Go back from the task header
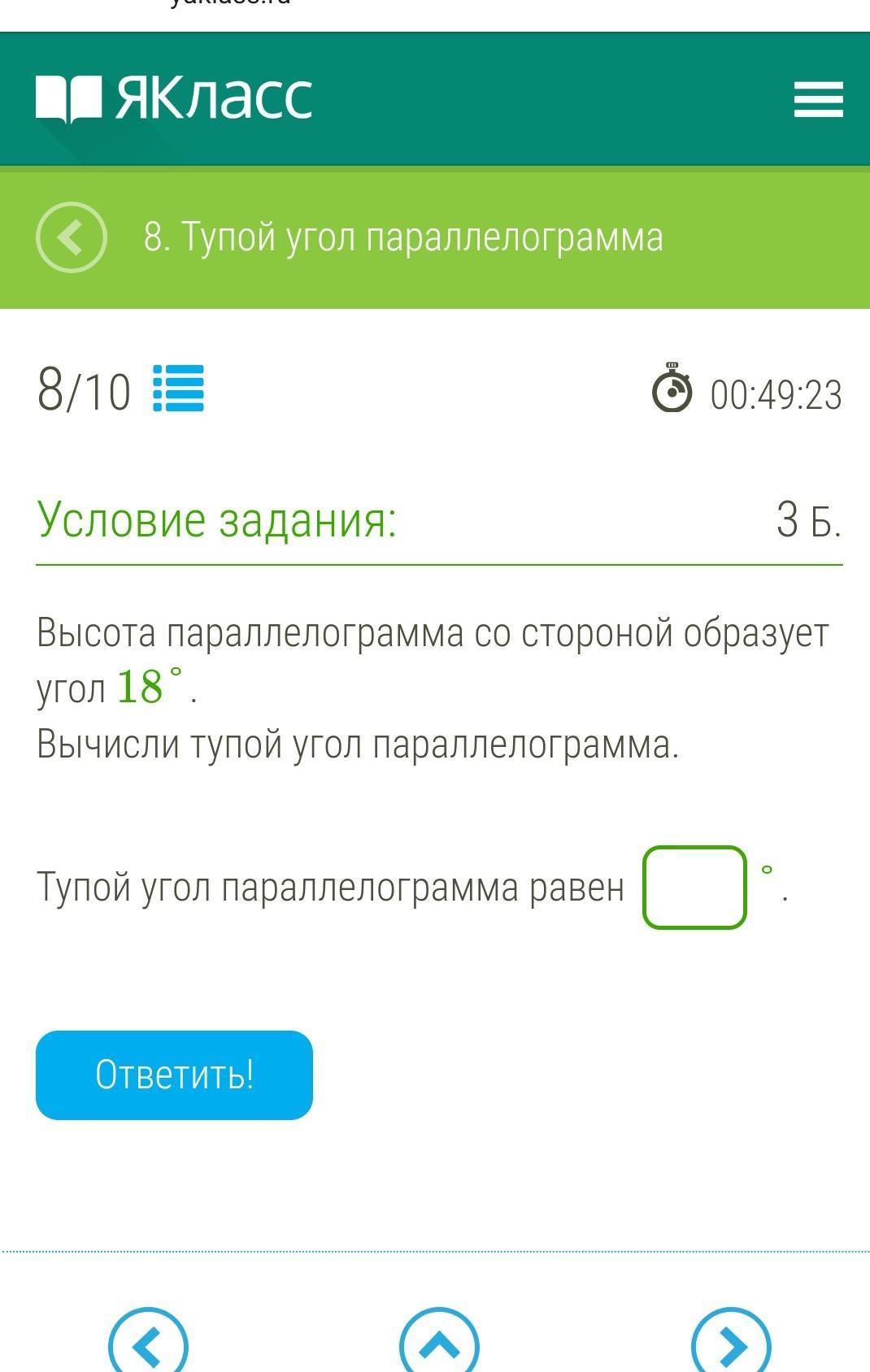870x1372 pixels. click(72, 237)
